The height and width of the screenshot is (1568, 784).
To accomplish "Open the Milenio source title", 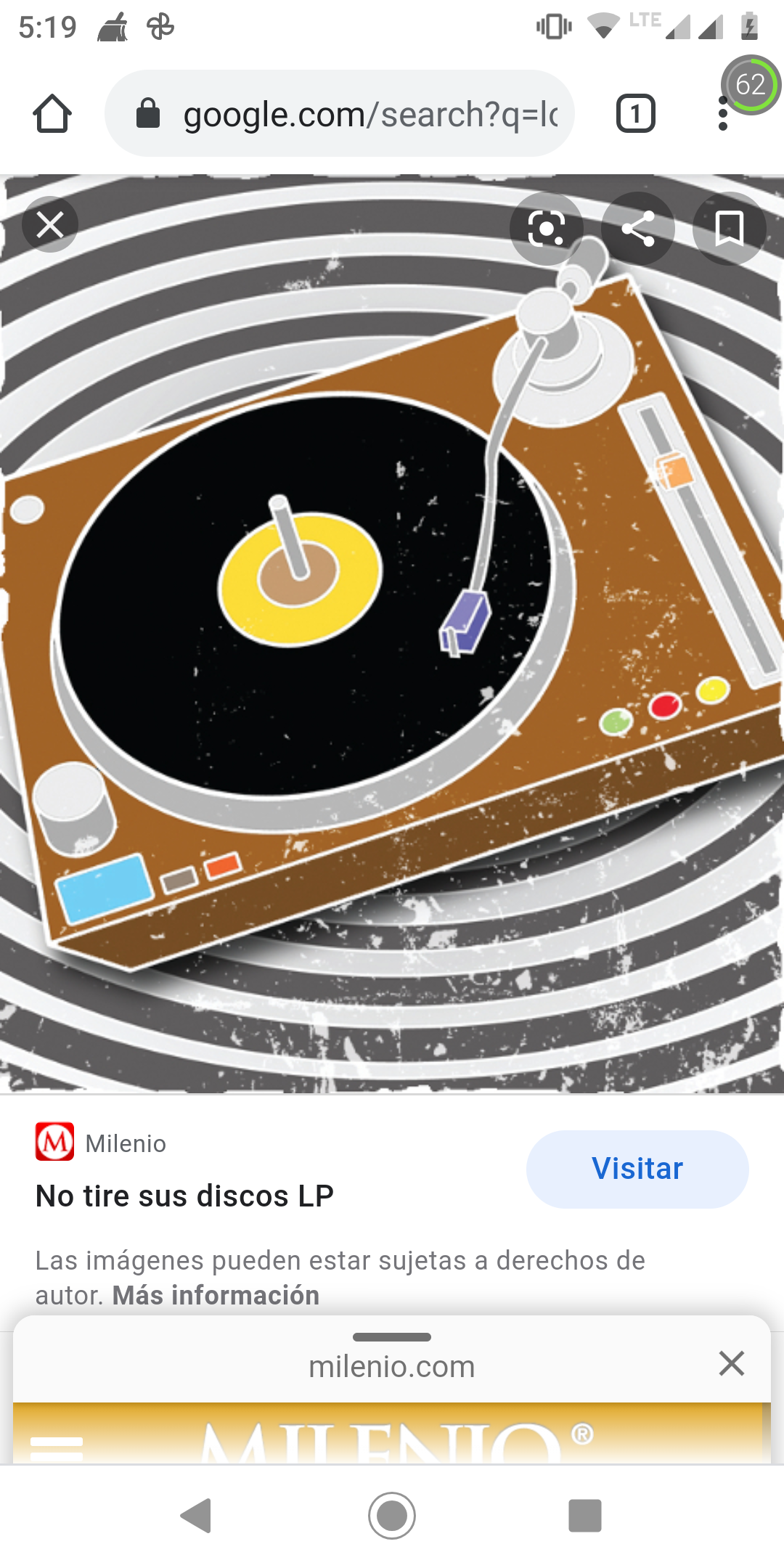I will [184, 1196].
